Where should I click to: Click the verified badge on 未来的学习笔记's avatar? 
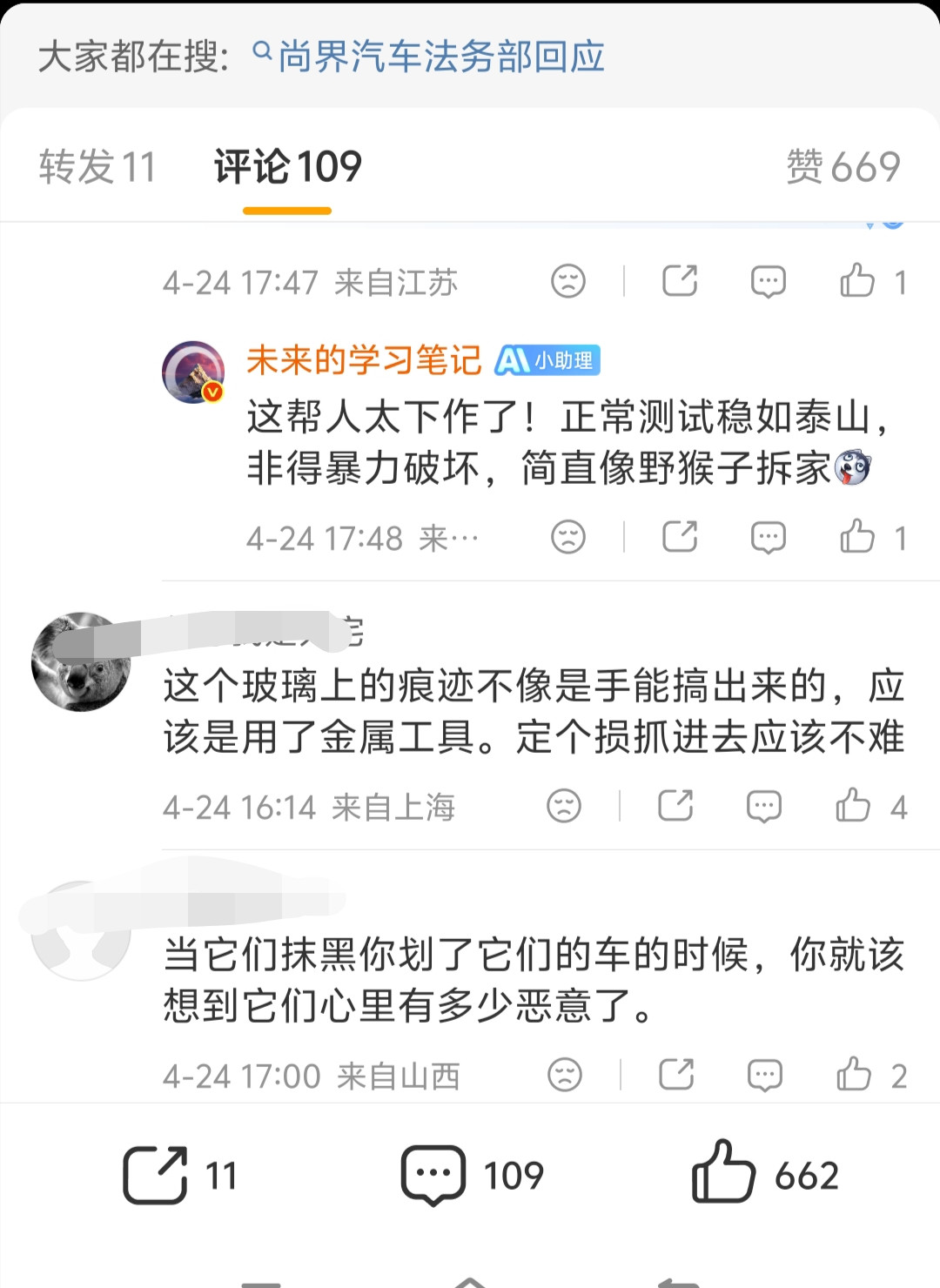pos(210,389)
